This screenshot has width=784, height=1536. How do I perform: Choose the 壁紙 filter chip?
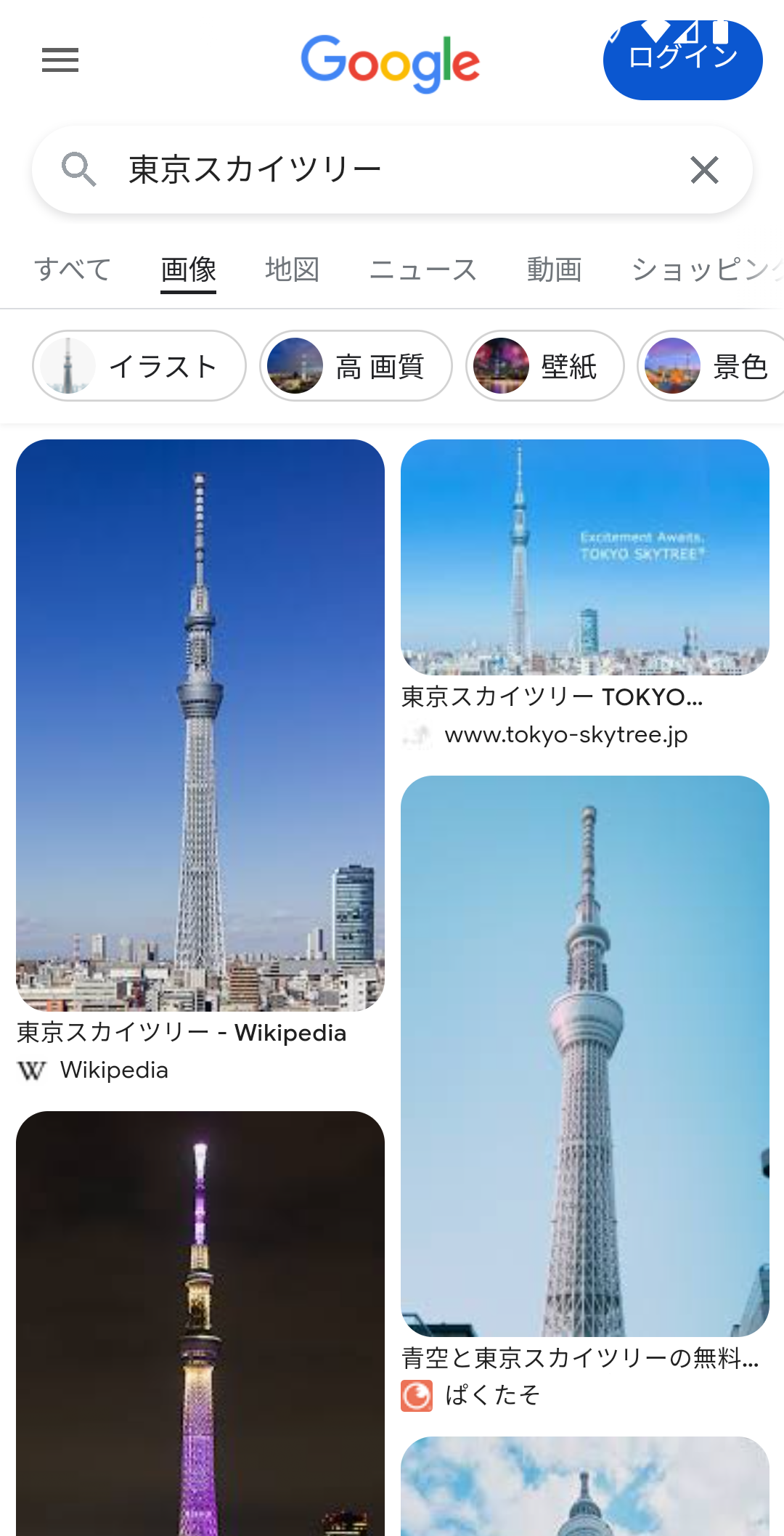(544, 366)
